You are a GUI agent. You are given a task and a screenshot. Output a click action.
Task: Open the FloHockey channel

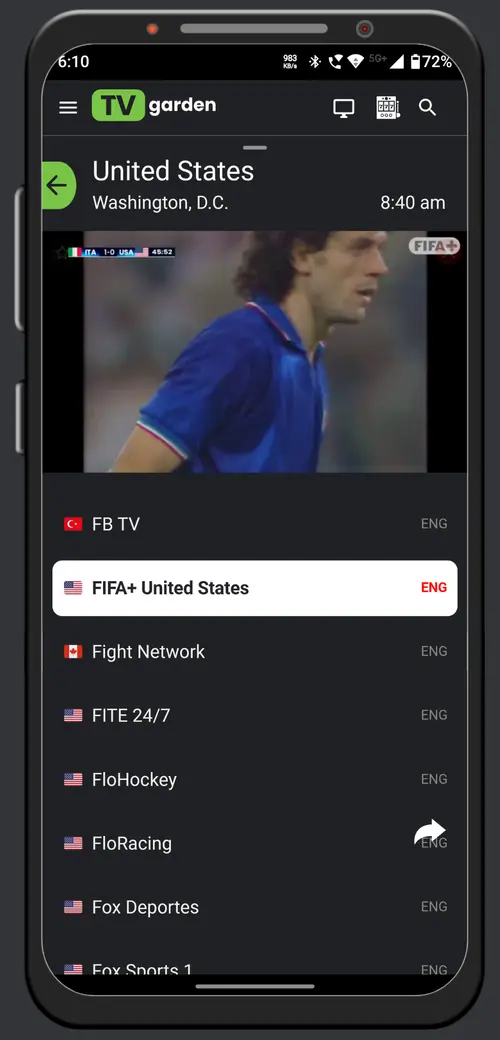tap(255, 779)
